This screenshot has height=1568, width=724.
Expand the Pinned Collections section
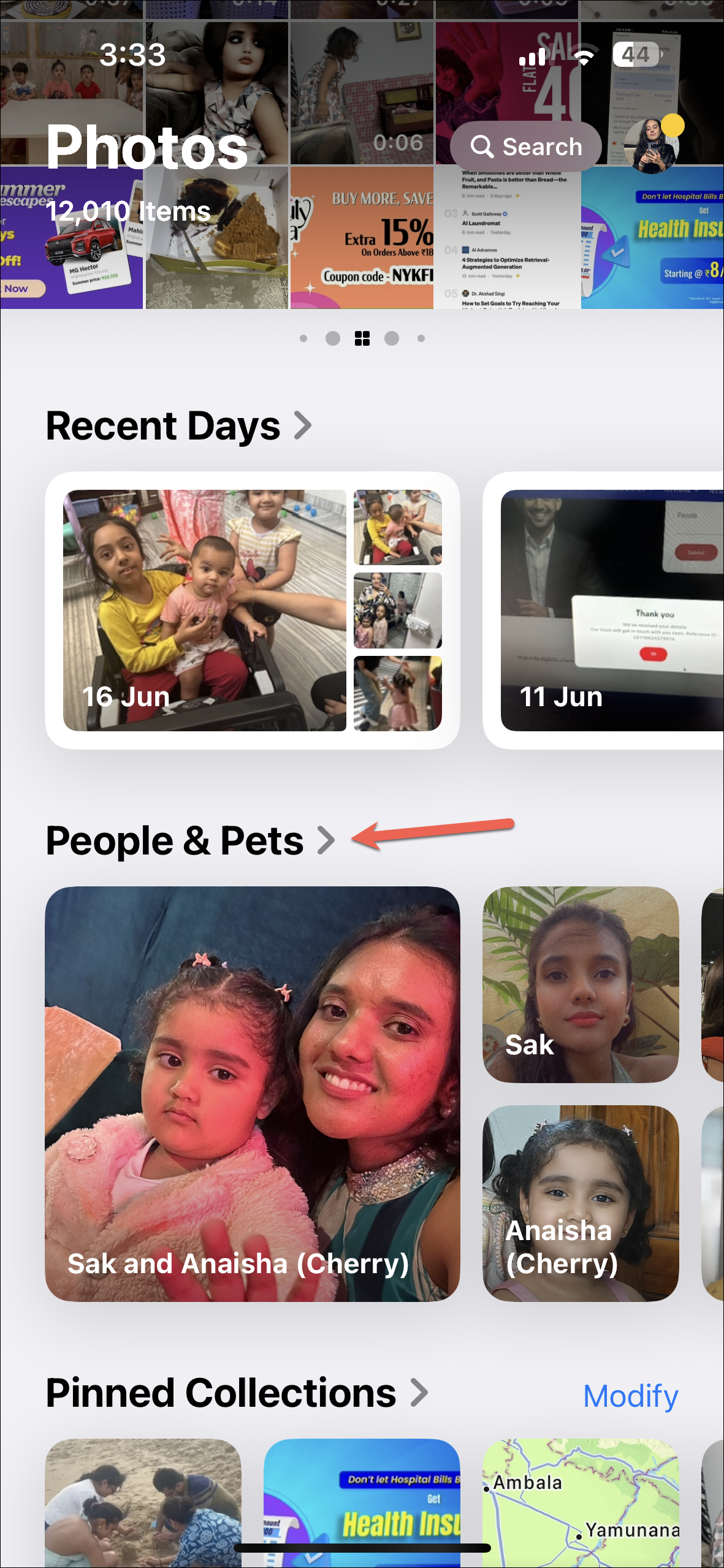click(x=236, y=1393)
